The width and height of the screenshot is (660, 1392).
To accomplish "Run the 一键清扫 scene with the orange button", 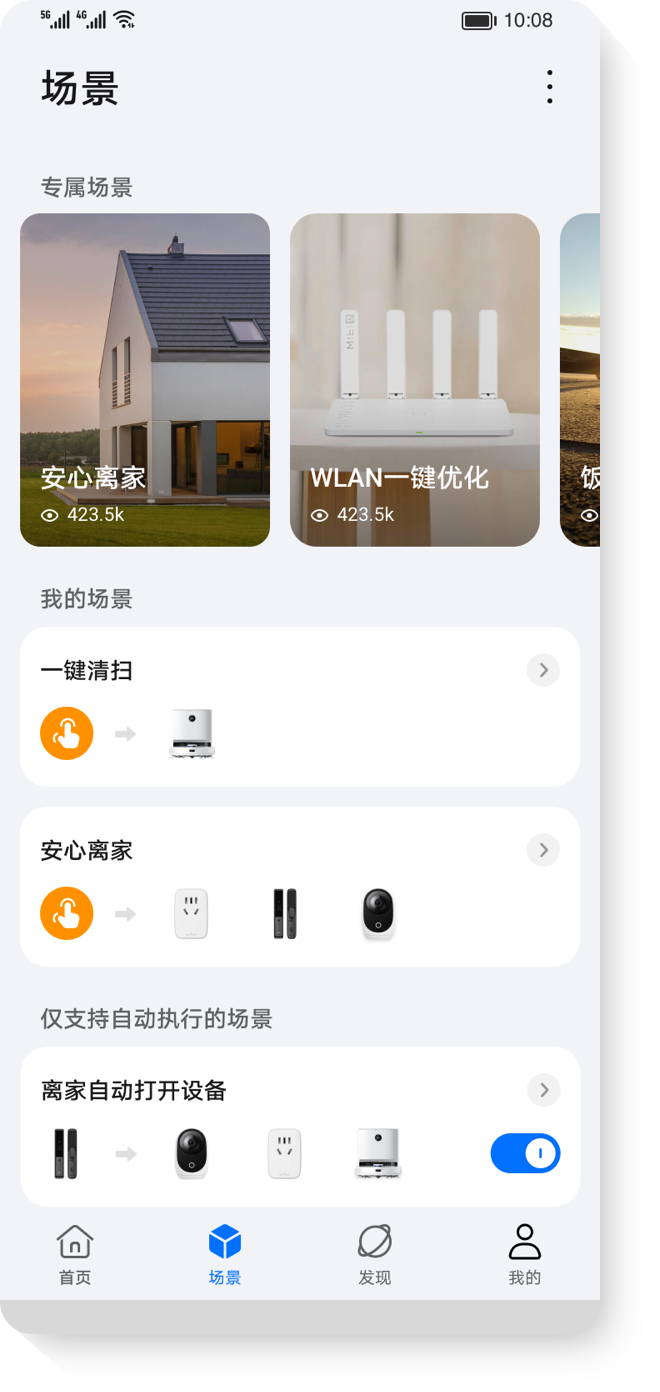I will (x=67, y=733).
